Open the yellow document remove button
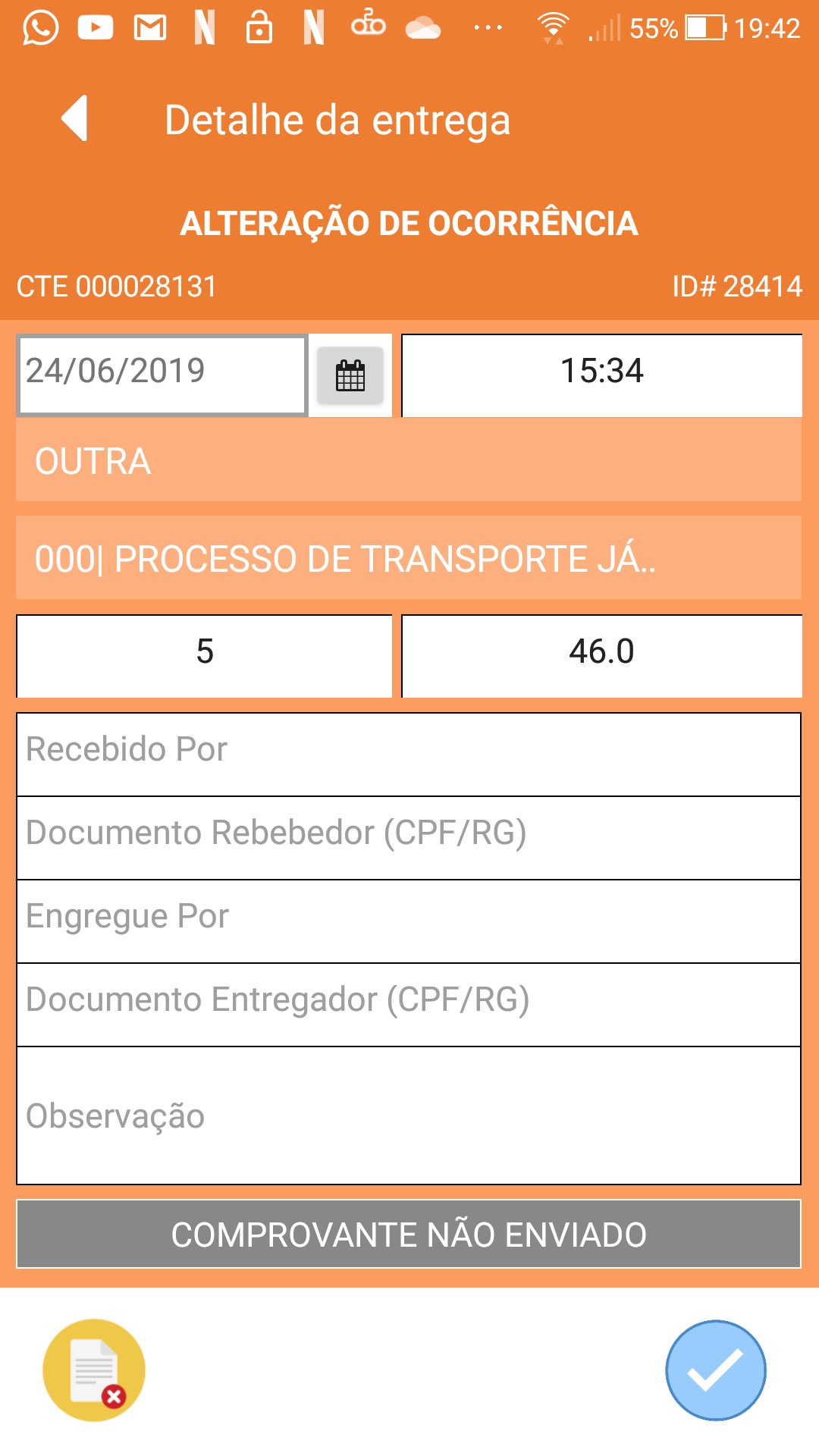The image size is (819, 1456). coord(94,1370)
